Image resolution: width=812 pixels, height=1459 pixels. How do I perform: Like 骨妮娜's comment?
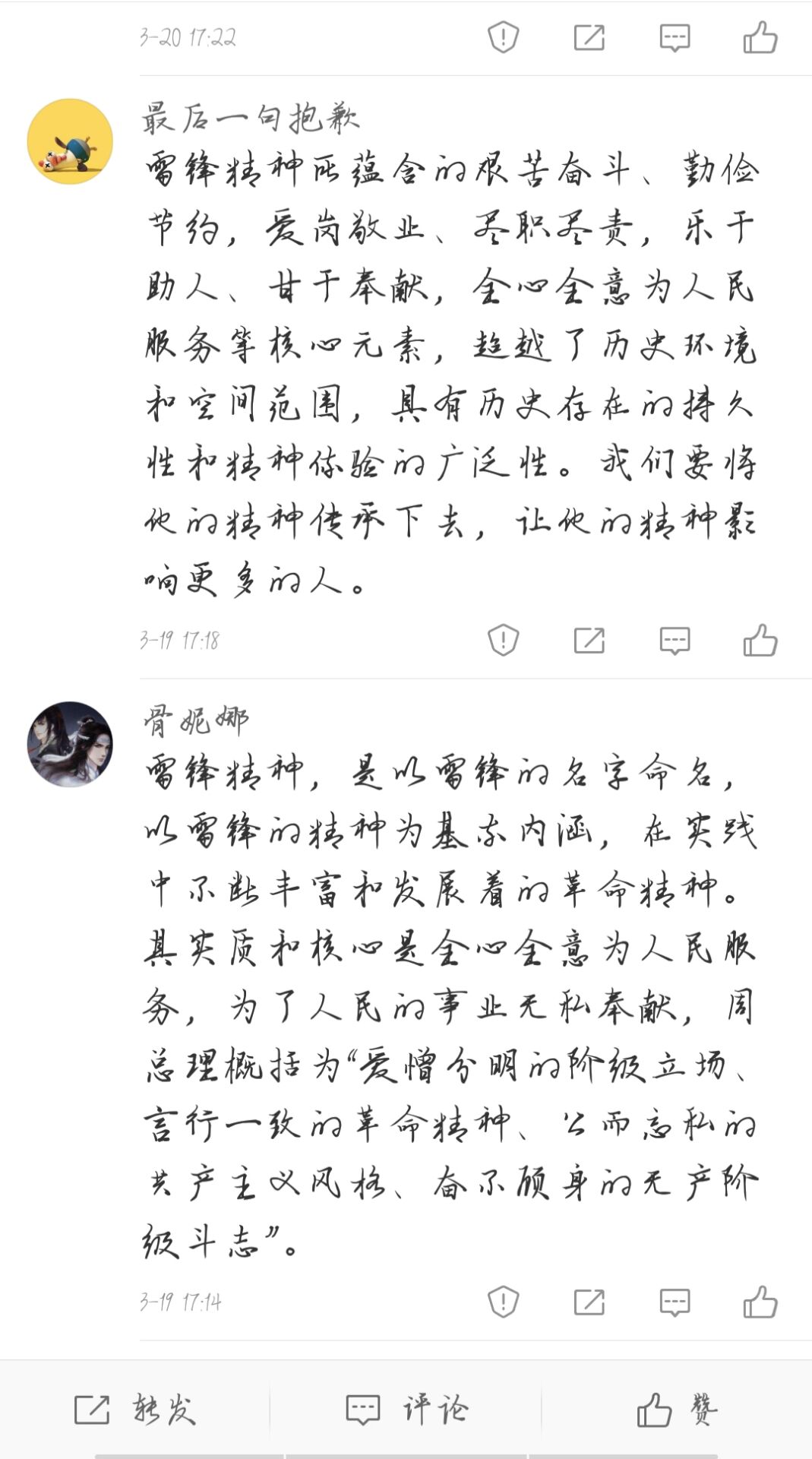click(x=760, y=1302)
